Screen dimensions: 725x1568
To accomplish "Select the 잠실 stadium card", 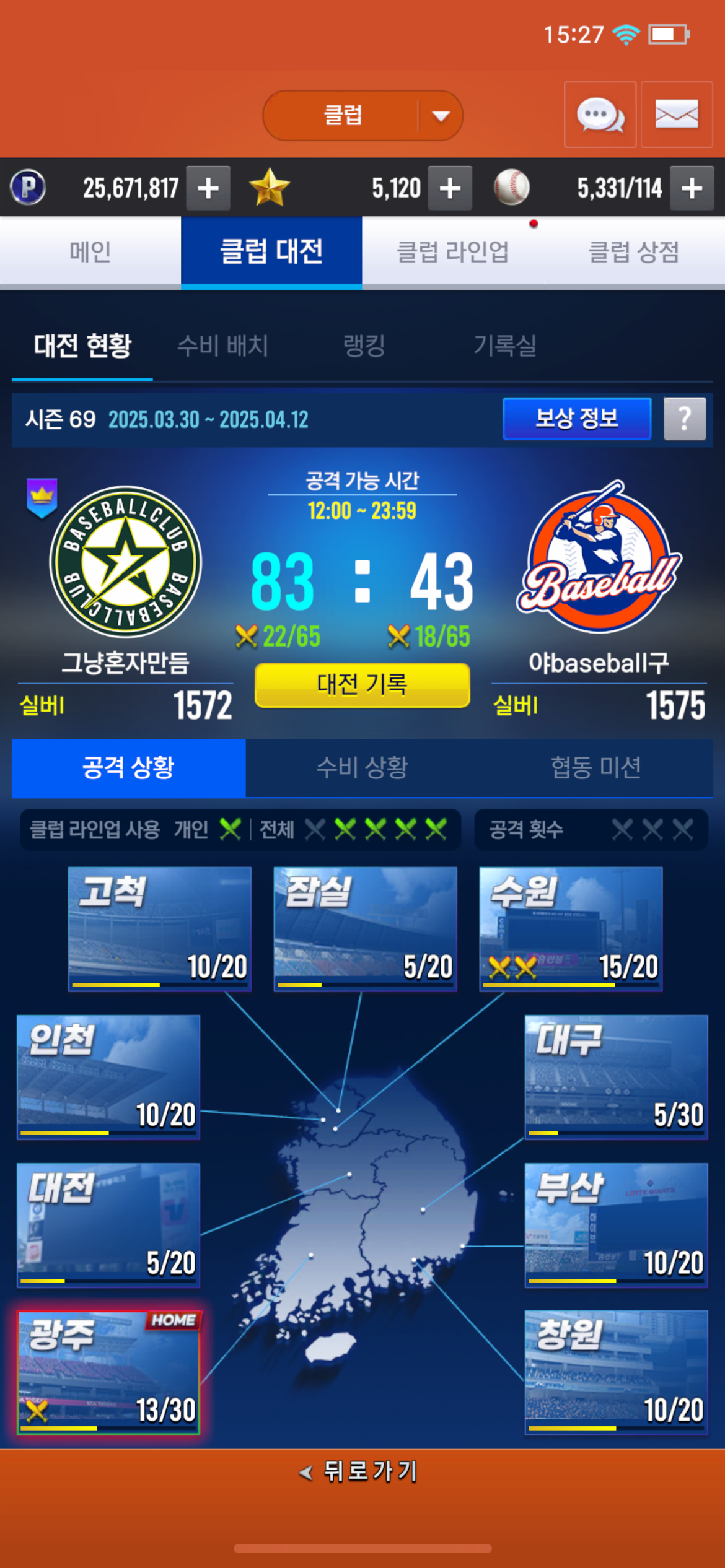I will (366, 929).
